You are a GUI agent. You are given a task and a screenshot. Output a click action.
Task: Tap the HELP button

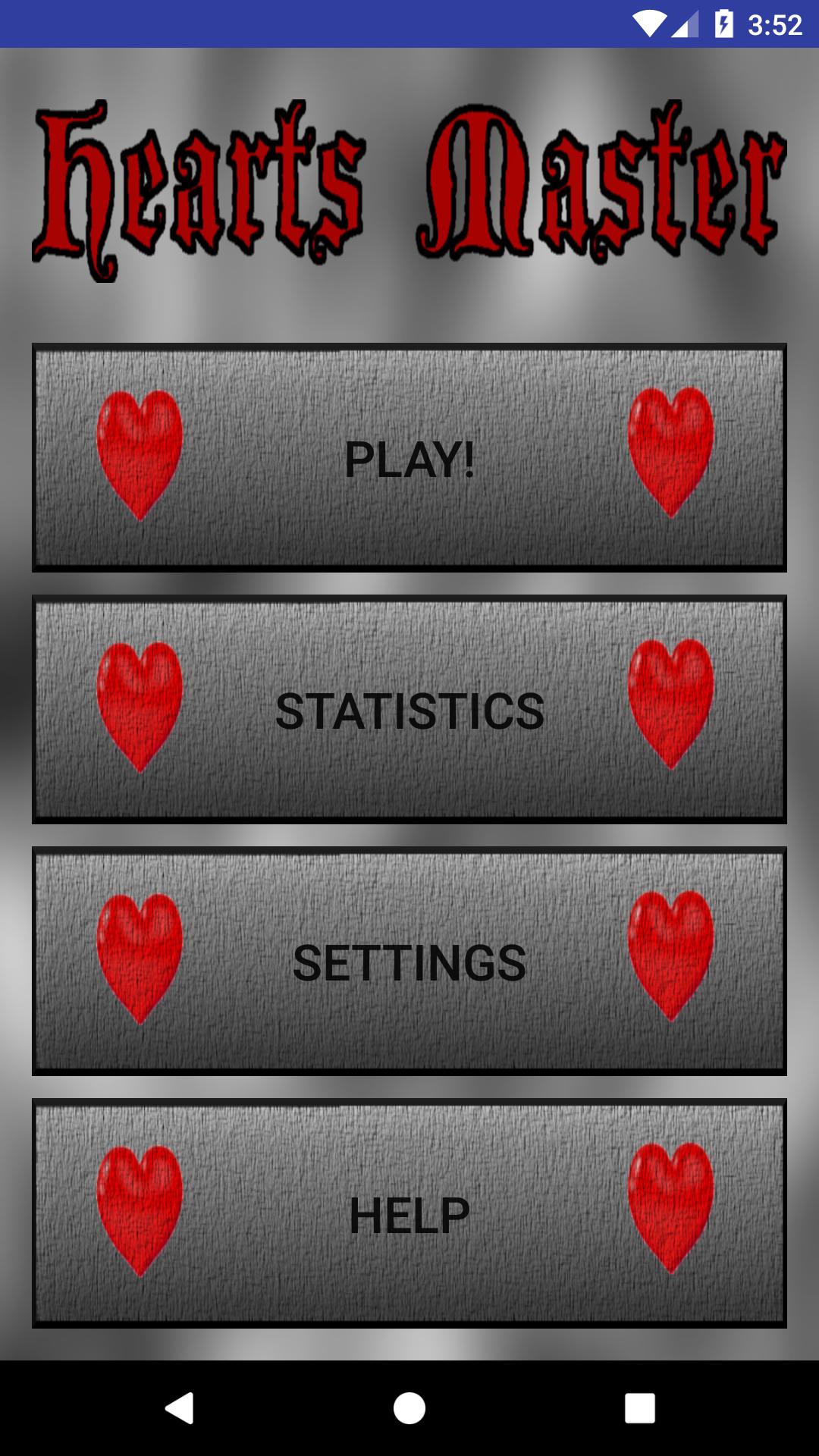coord(409,1213)
